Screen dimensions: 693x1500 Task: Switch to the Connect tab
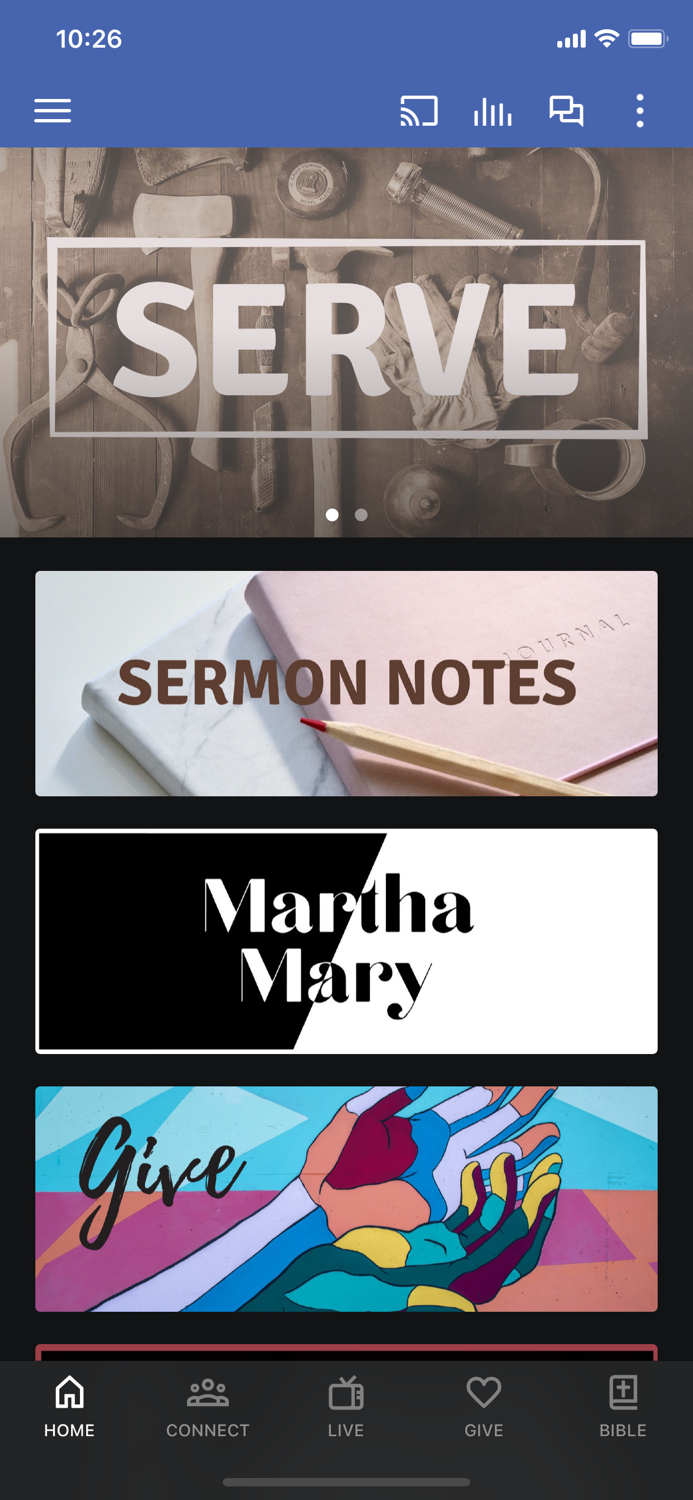point(208,1407)
